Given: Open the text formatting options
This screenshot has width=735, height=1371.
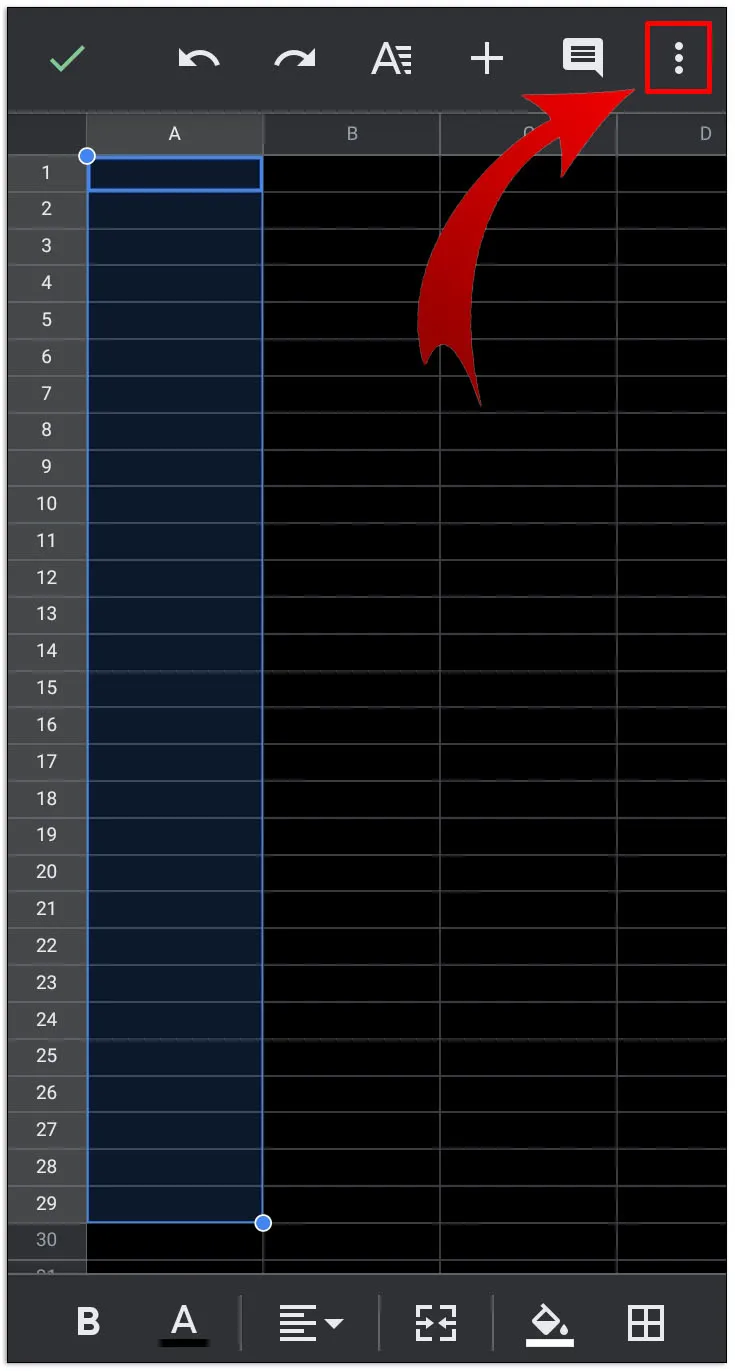Looking at the screenshot, I should click(x=391, y=60).
